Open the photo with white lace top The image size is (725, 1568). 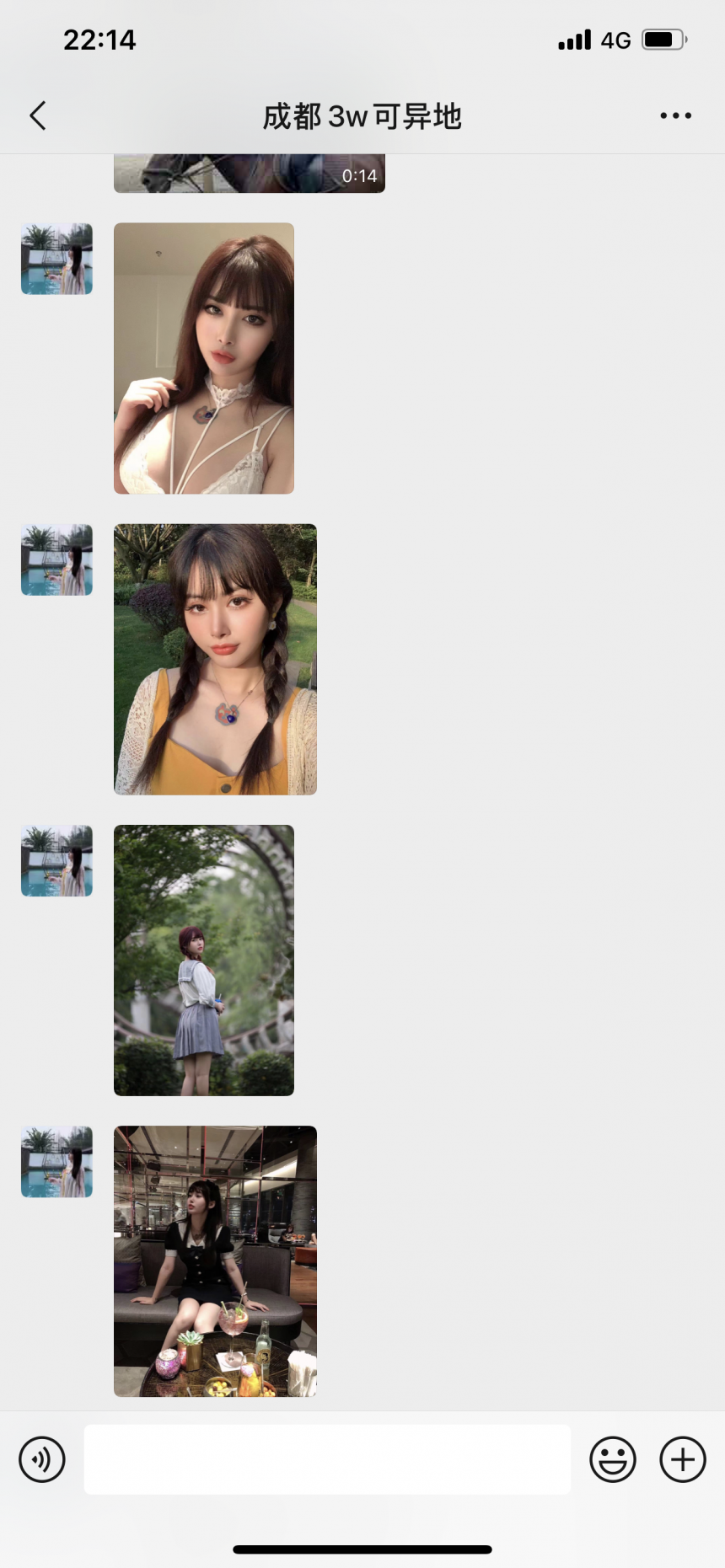coord(204,358)
